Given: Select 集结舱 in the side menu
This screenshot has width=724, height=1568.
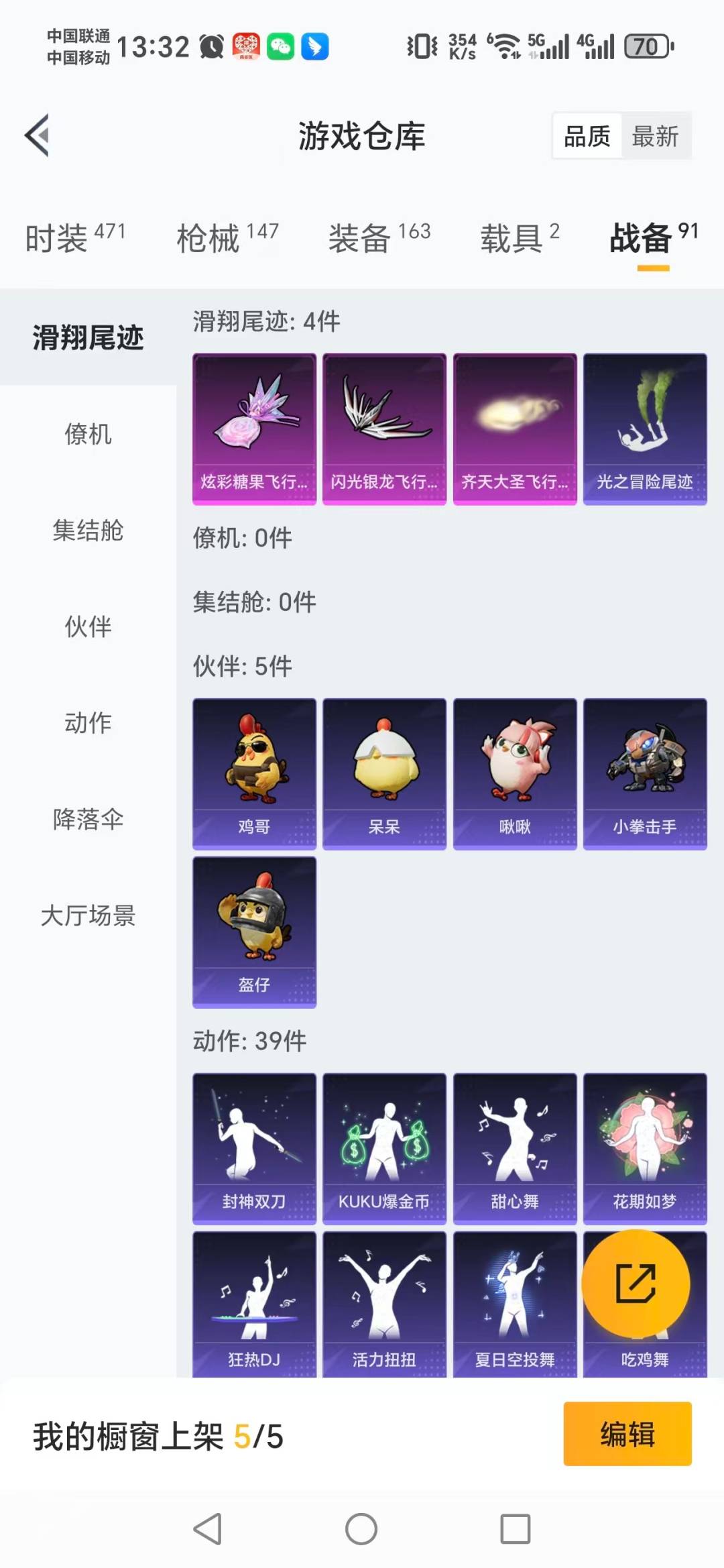Looking at the screenshot, I should (x=88, y=530).
